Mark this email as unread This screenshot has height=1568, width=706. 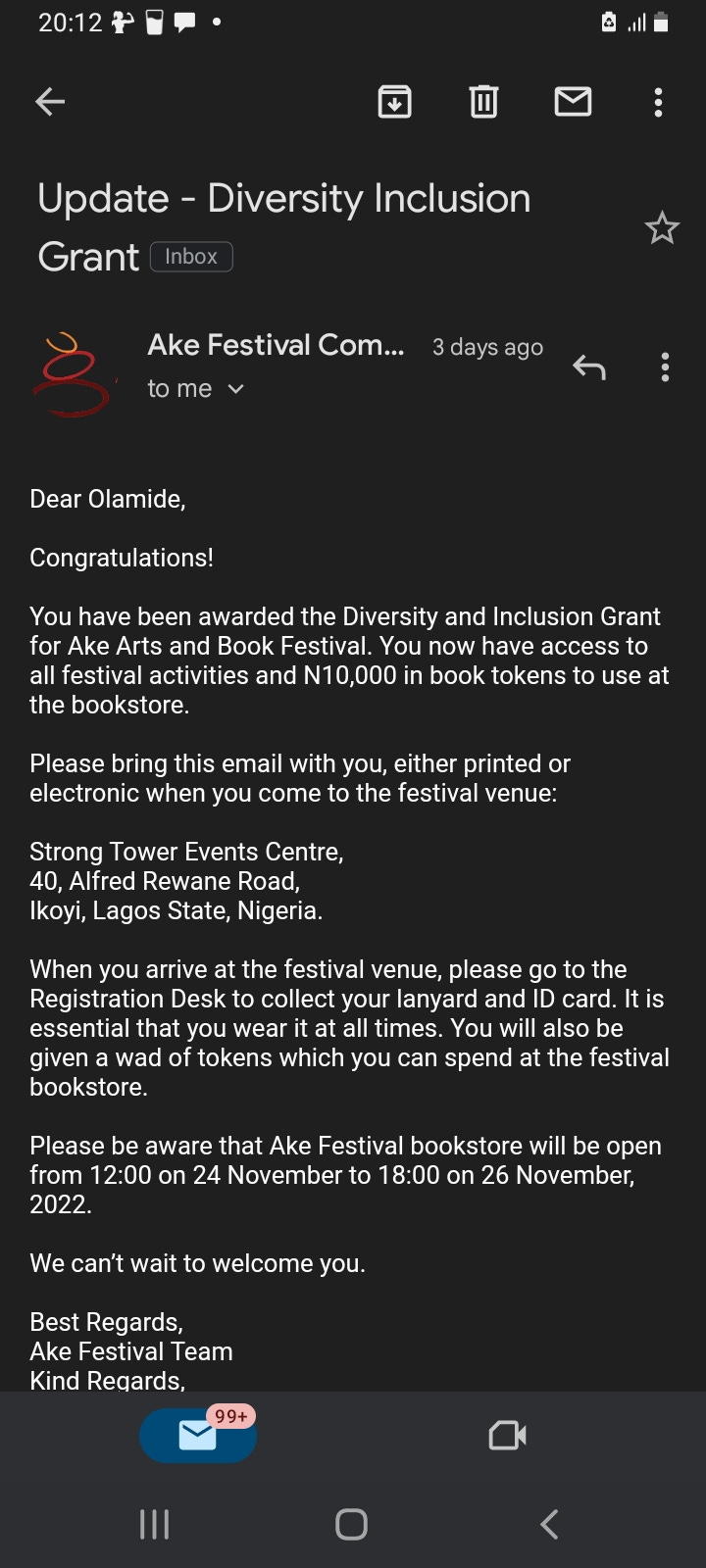coord(573,101)
